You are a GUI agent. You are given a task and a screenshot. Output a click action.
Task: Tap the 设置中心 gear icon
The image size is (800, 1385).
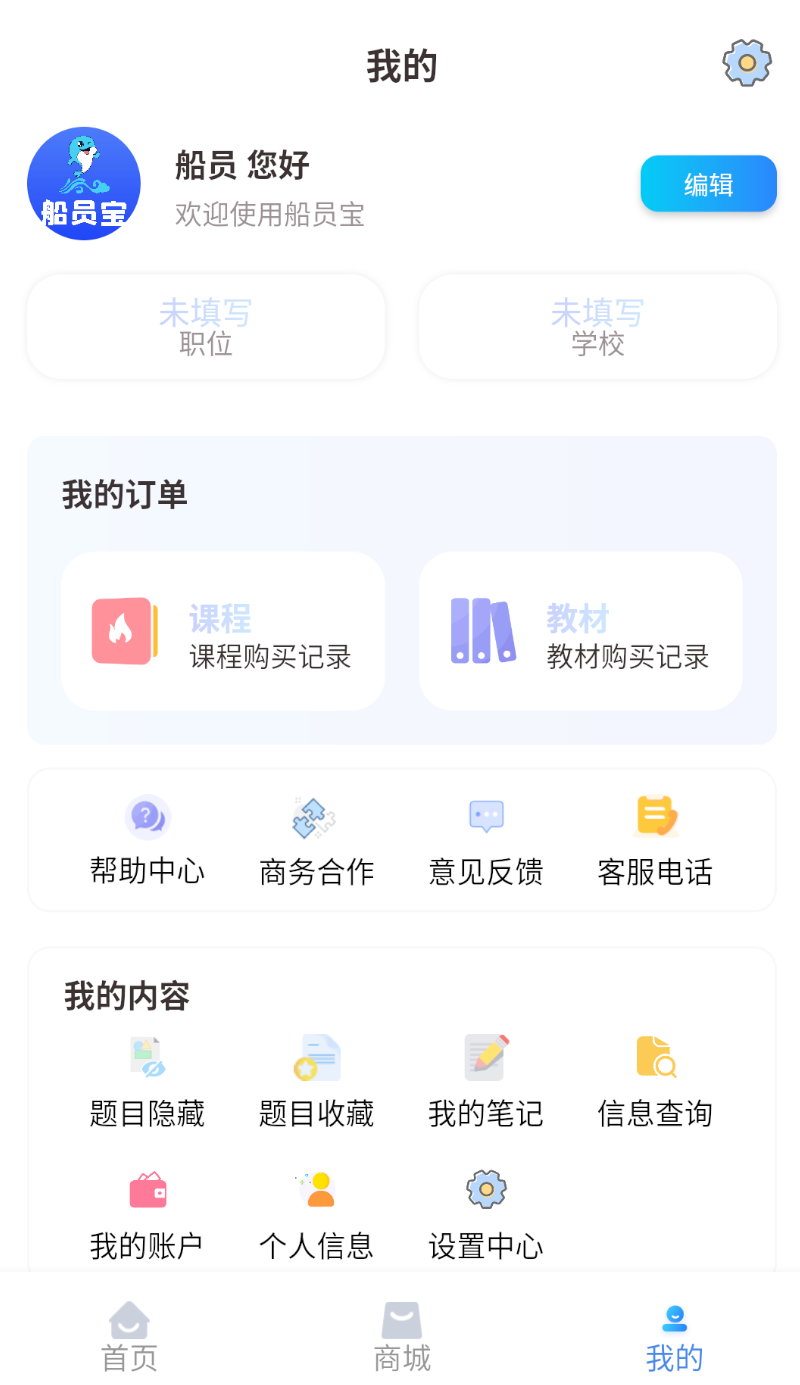(486, 1191)
